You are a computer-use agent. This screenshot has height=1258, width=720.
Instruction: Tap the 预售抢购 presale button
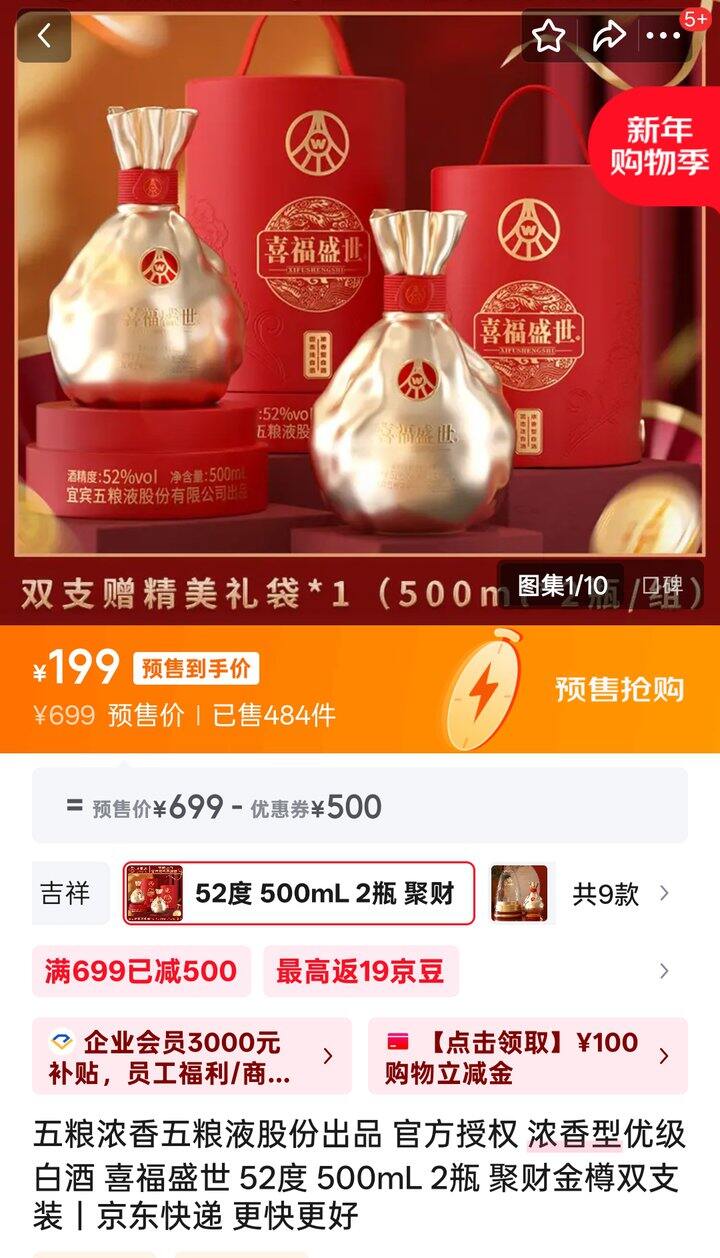(619, 689)
